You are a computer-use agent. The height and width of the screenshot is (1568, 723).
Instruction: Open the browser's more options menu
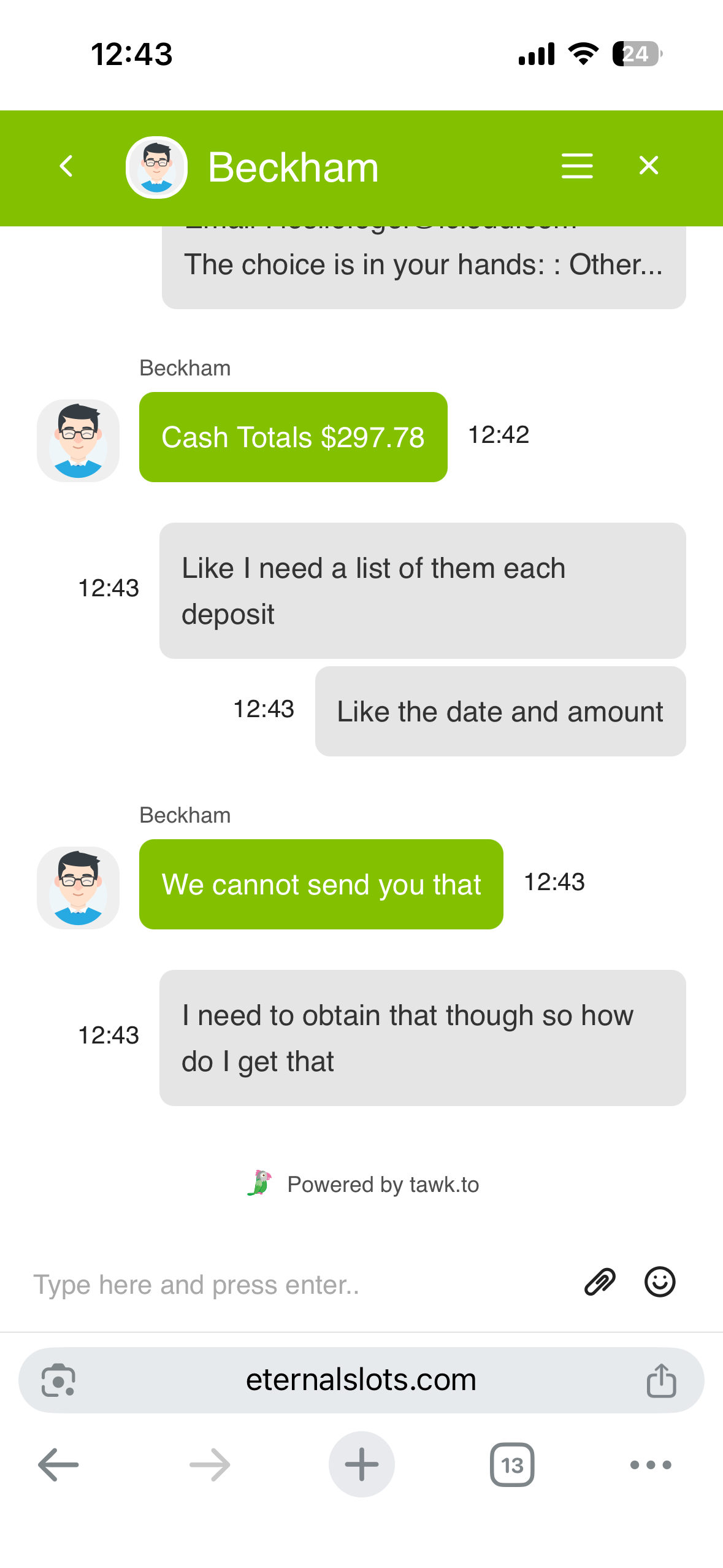(650, 1464)
